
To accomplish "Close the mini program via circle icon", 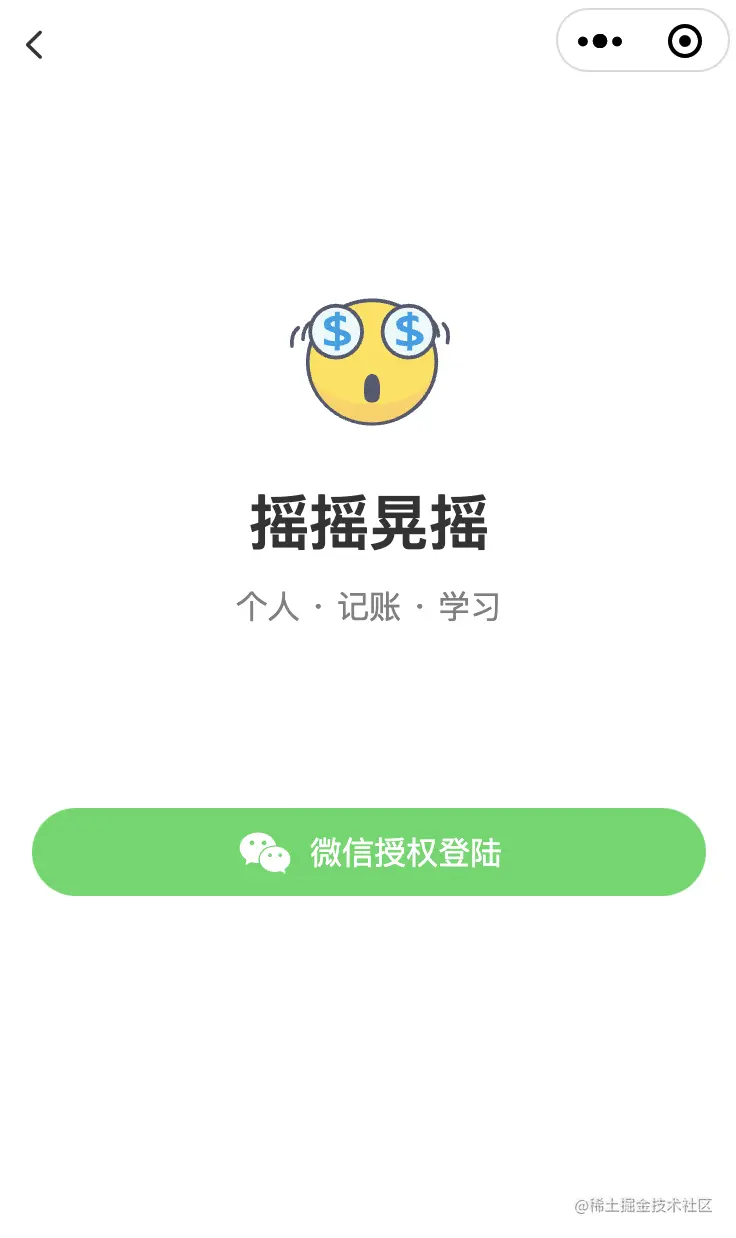I will (684, 41).
